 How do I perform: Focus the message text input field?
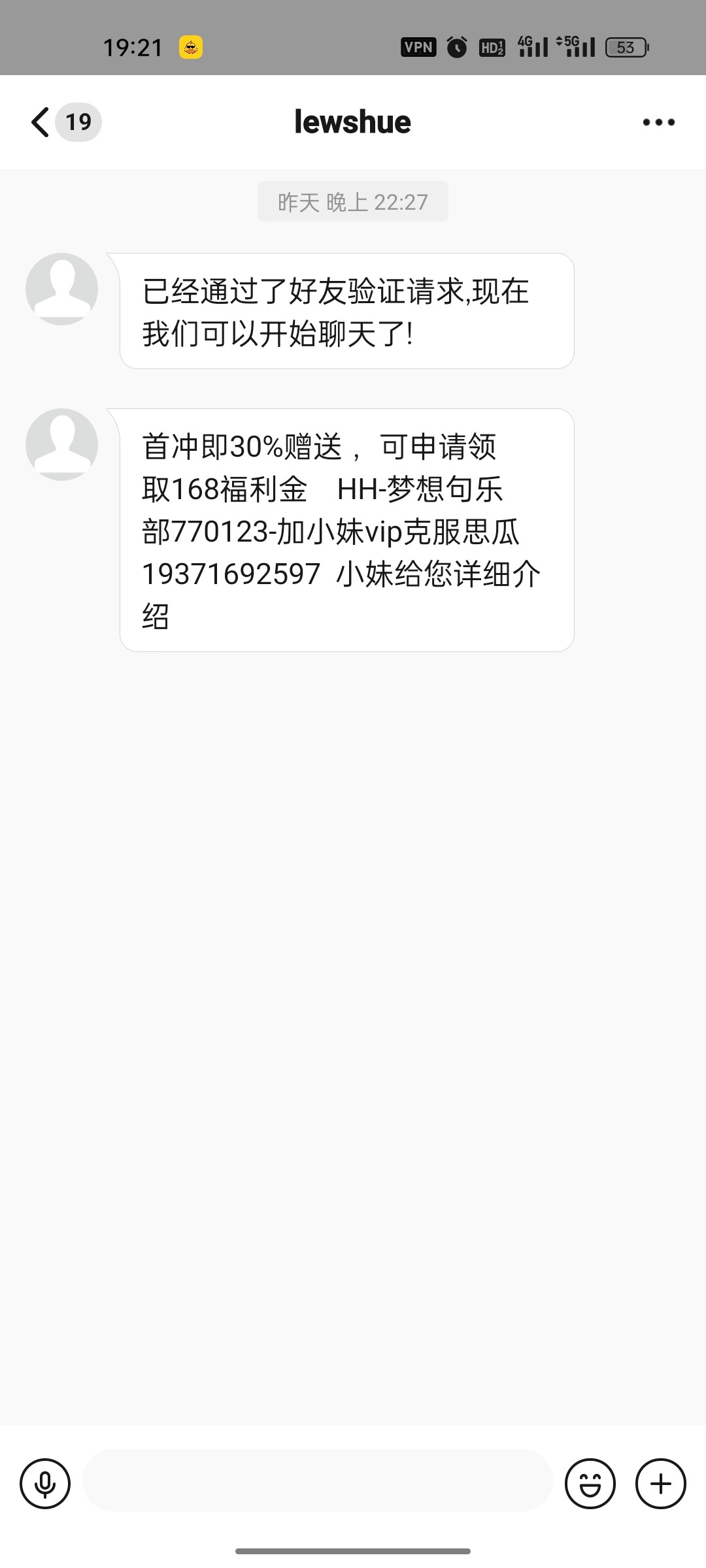click(x=318, y=1481)
